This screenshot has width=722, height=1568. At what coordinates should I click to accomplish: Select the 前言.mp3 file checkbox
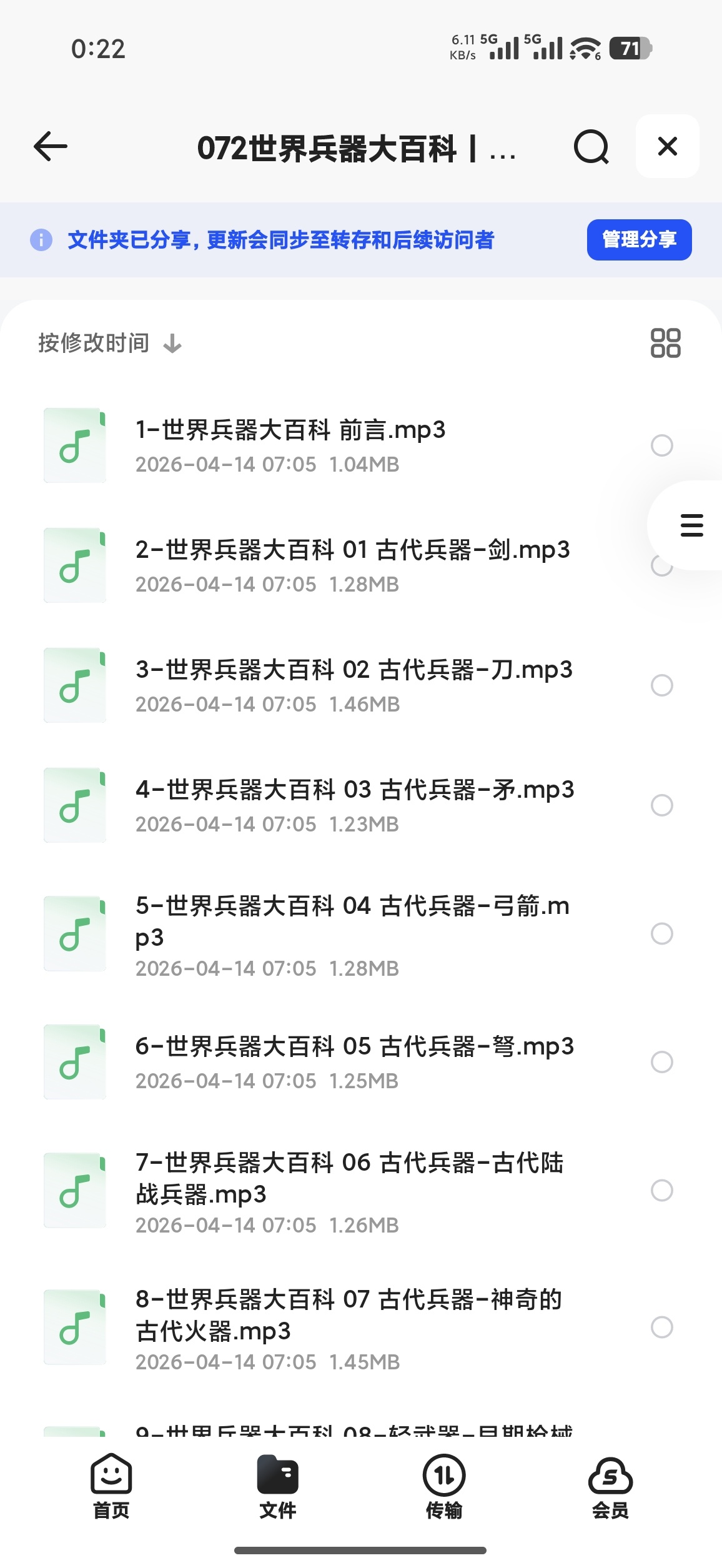662,445
